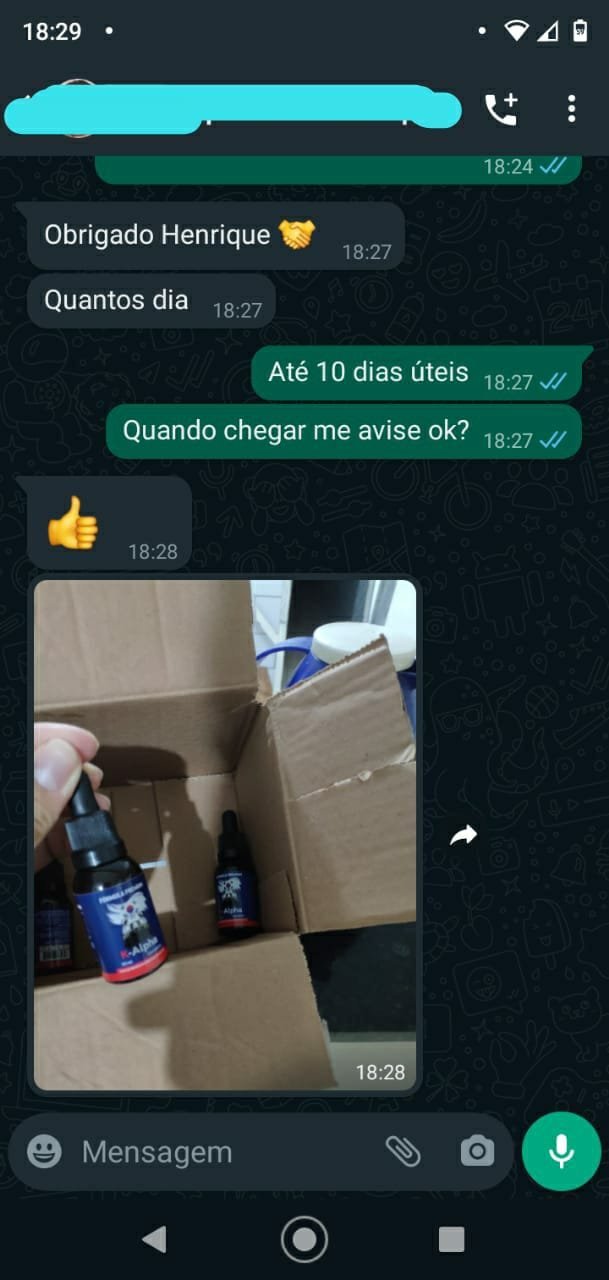Attach a file with the paperclip

click(403, 1152)
